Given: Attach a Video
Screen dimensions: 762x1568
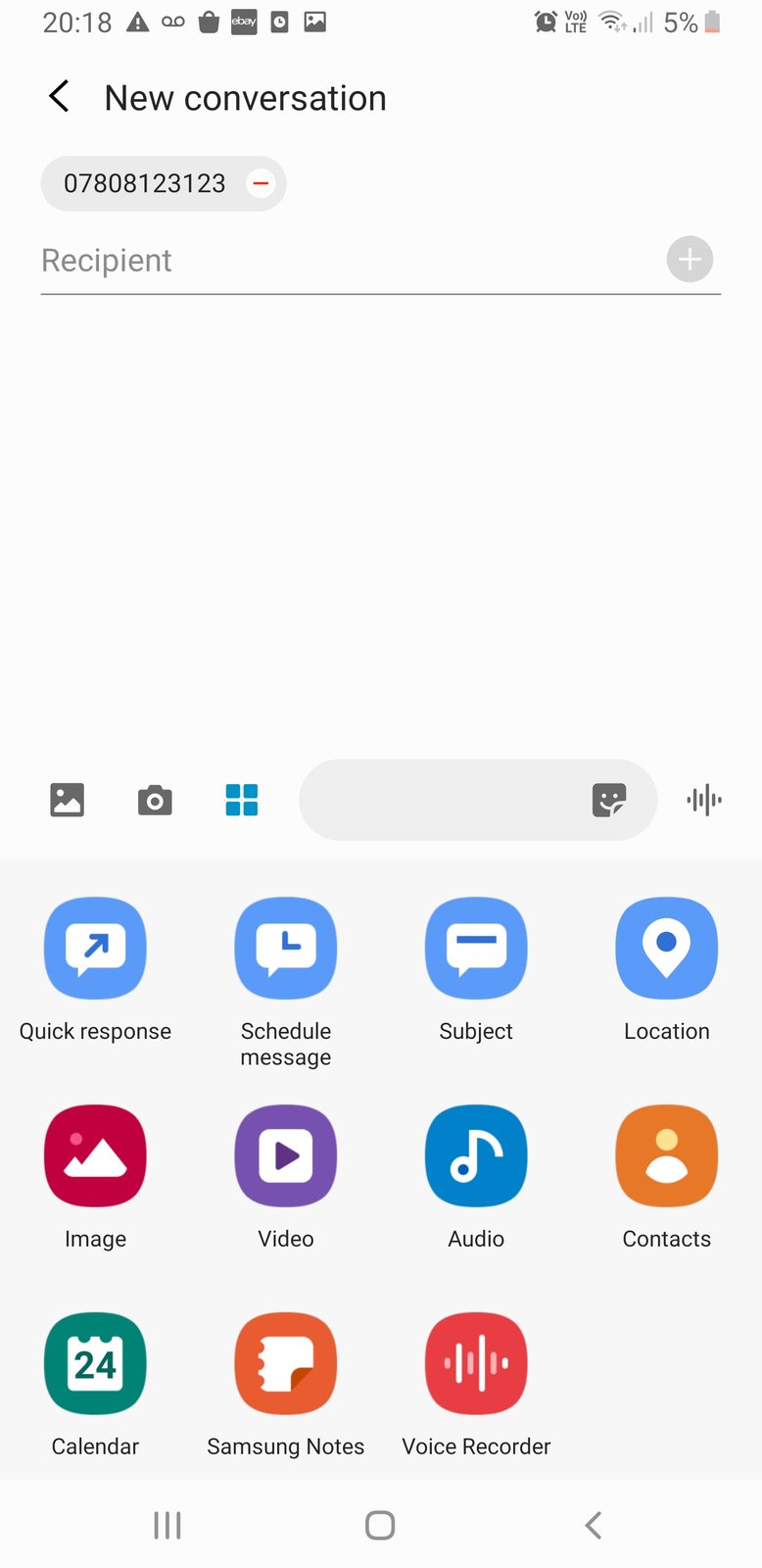Looking at the screenshot, I should 286,1156.
